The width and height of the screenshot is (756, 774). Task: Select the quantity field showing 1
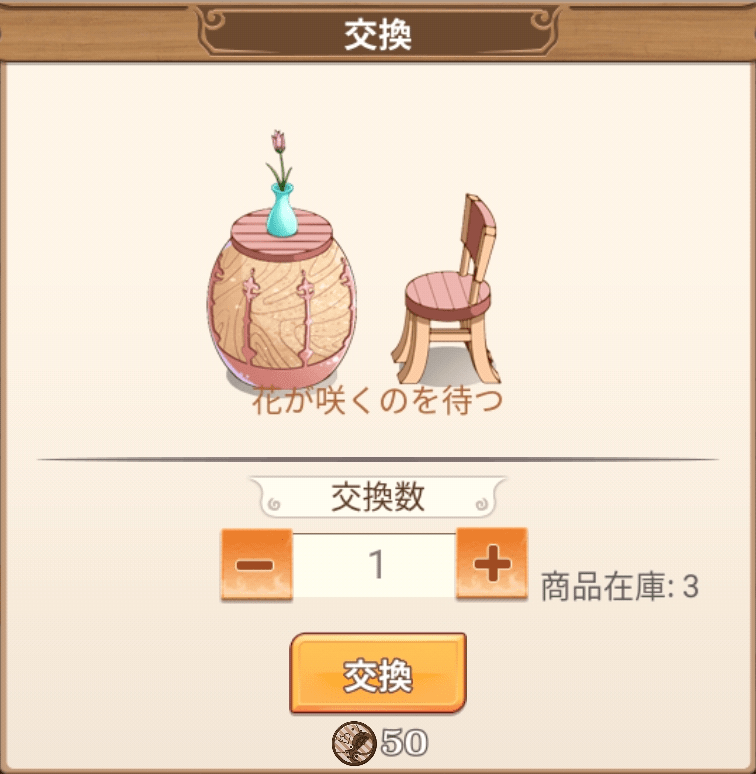(374, 565)
